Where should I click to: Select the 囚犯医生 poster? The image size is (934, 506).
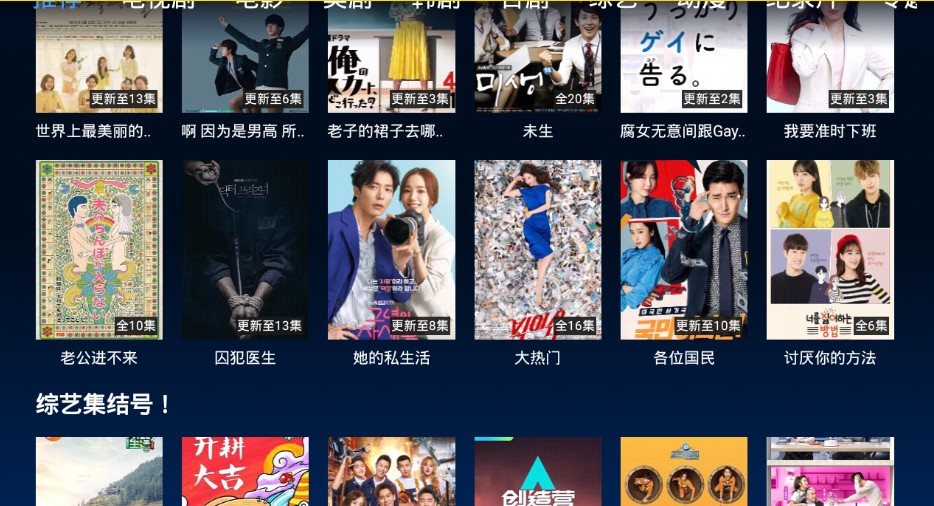(x=245, y=250)
